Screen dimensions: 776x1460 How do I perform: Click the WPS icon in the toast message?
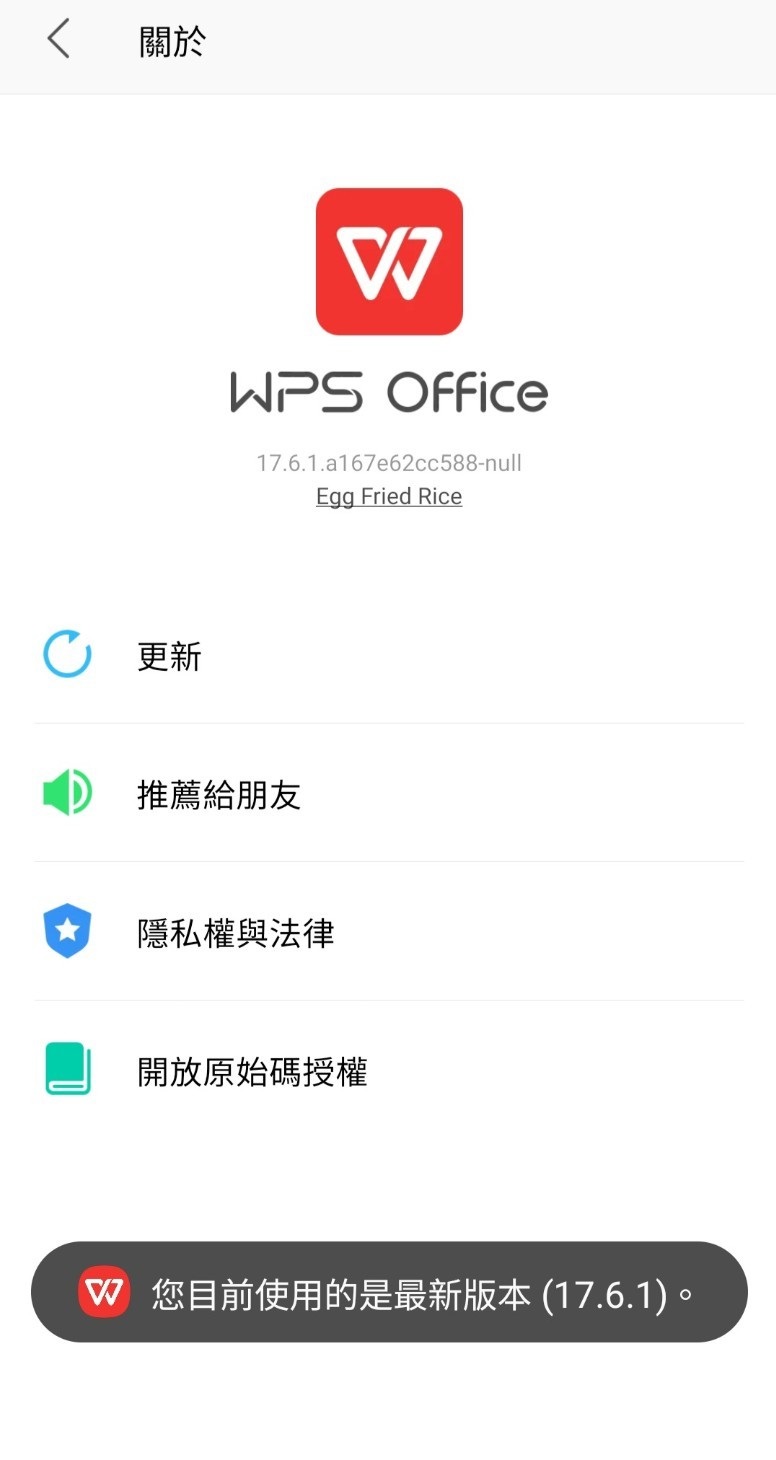click(x=104, y=1292)
